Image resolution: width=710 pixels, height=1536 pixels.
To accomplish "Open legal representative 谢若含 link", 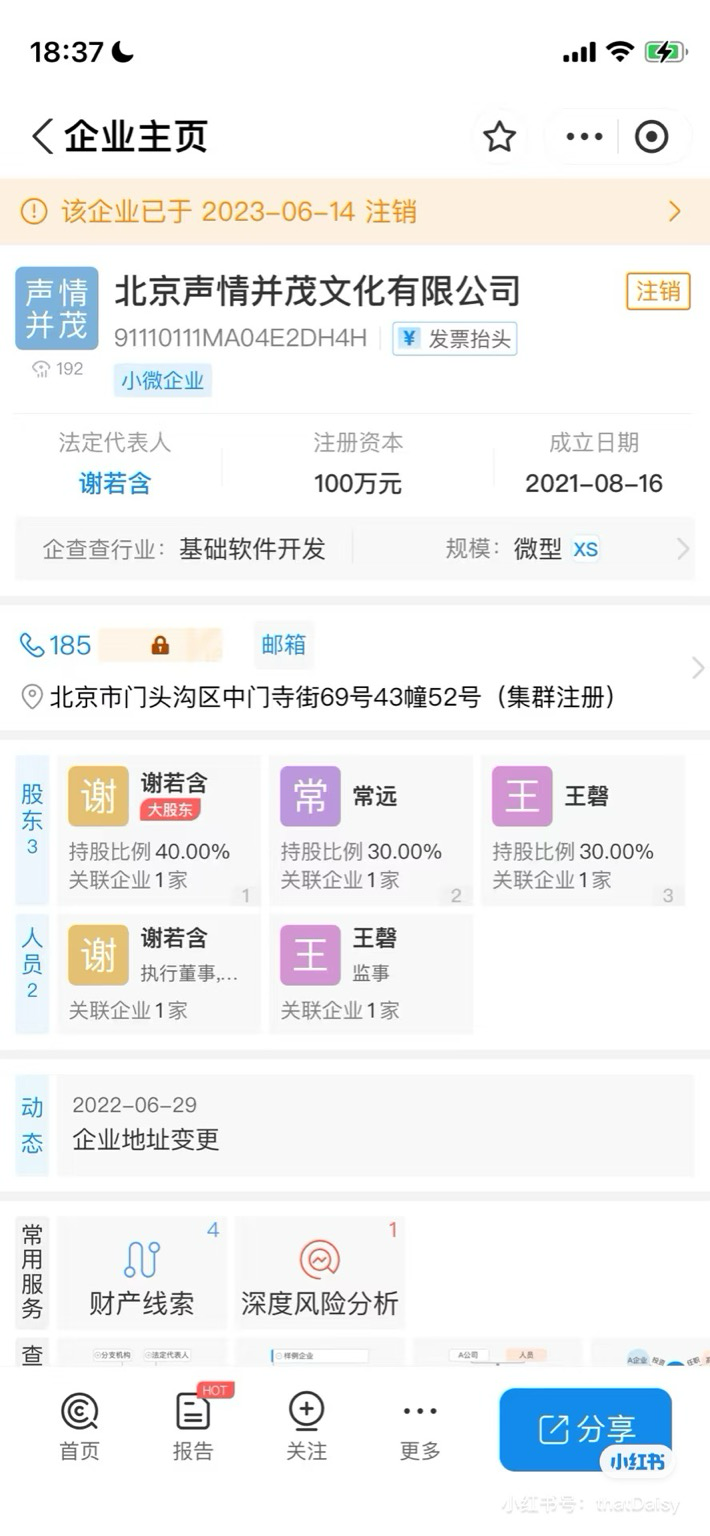I will 115,484.
